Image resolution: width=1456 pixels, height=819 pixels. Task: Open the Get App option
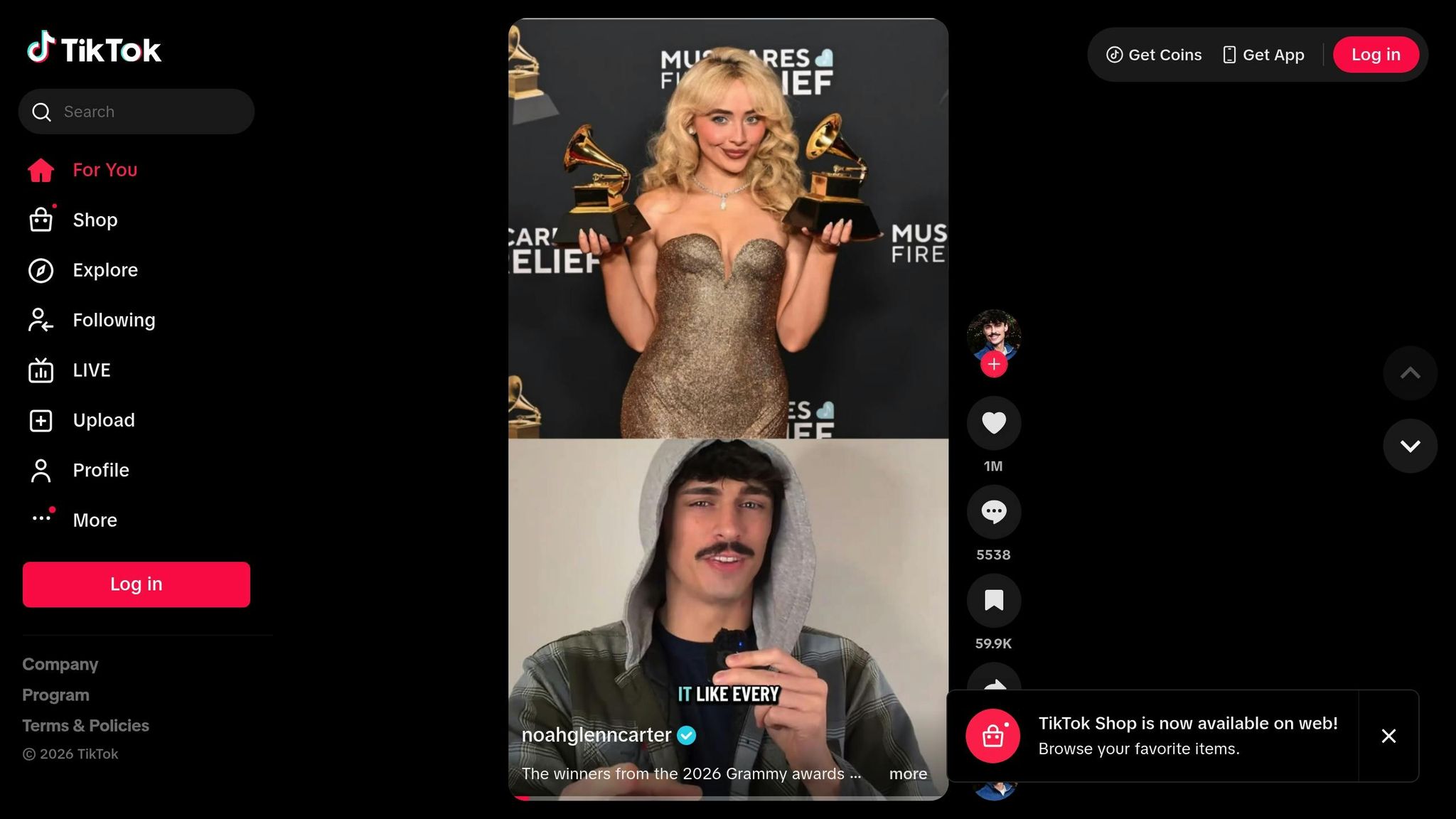(1263, 55)
